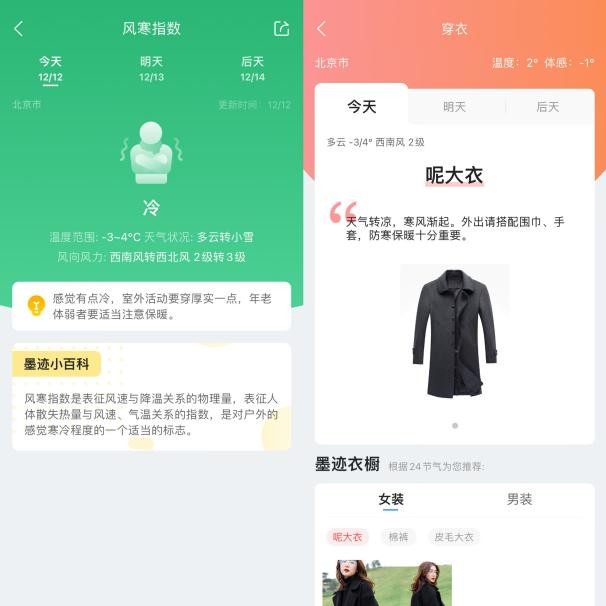Choose the 皮毛大衣 chip
Image resolution: width=606 pixels, height=606 pixels.
[454, 537]
